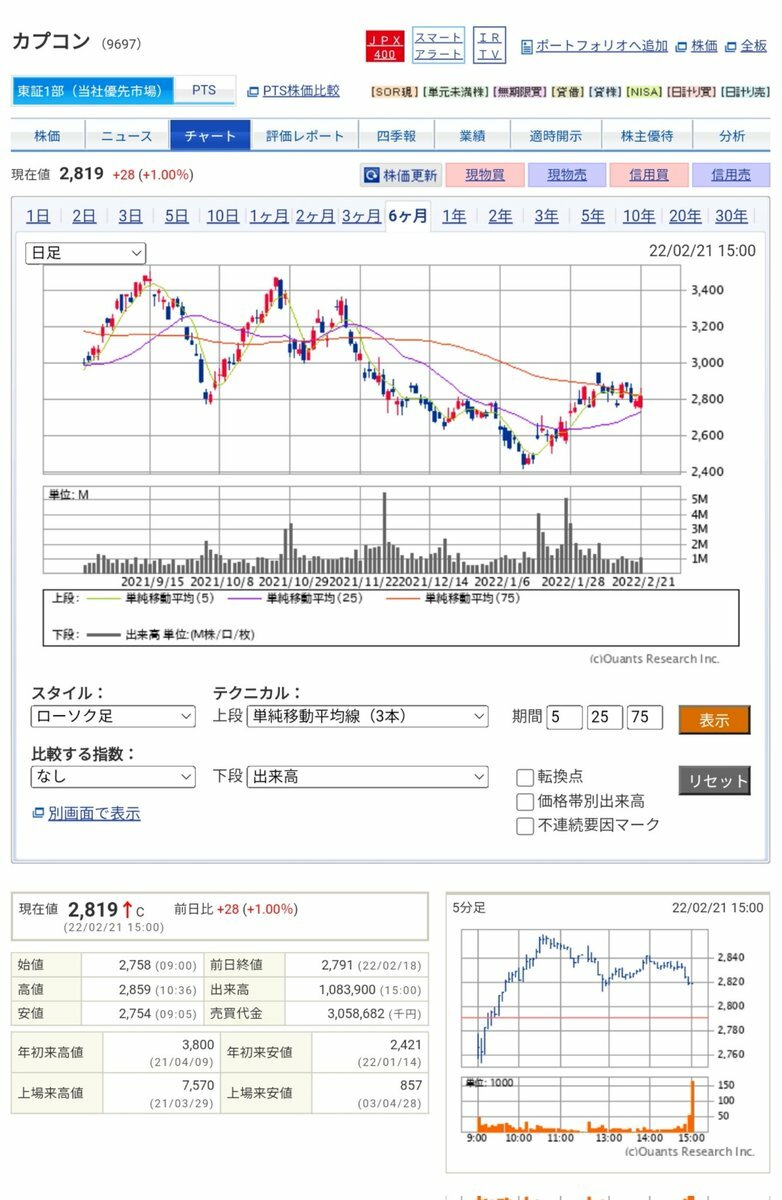Enable the 価格帯別出来高 checkbox
This screenshot has height=1200, width=782.
pyautogui.click(x=525, y=801)
